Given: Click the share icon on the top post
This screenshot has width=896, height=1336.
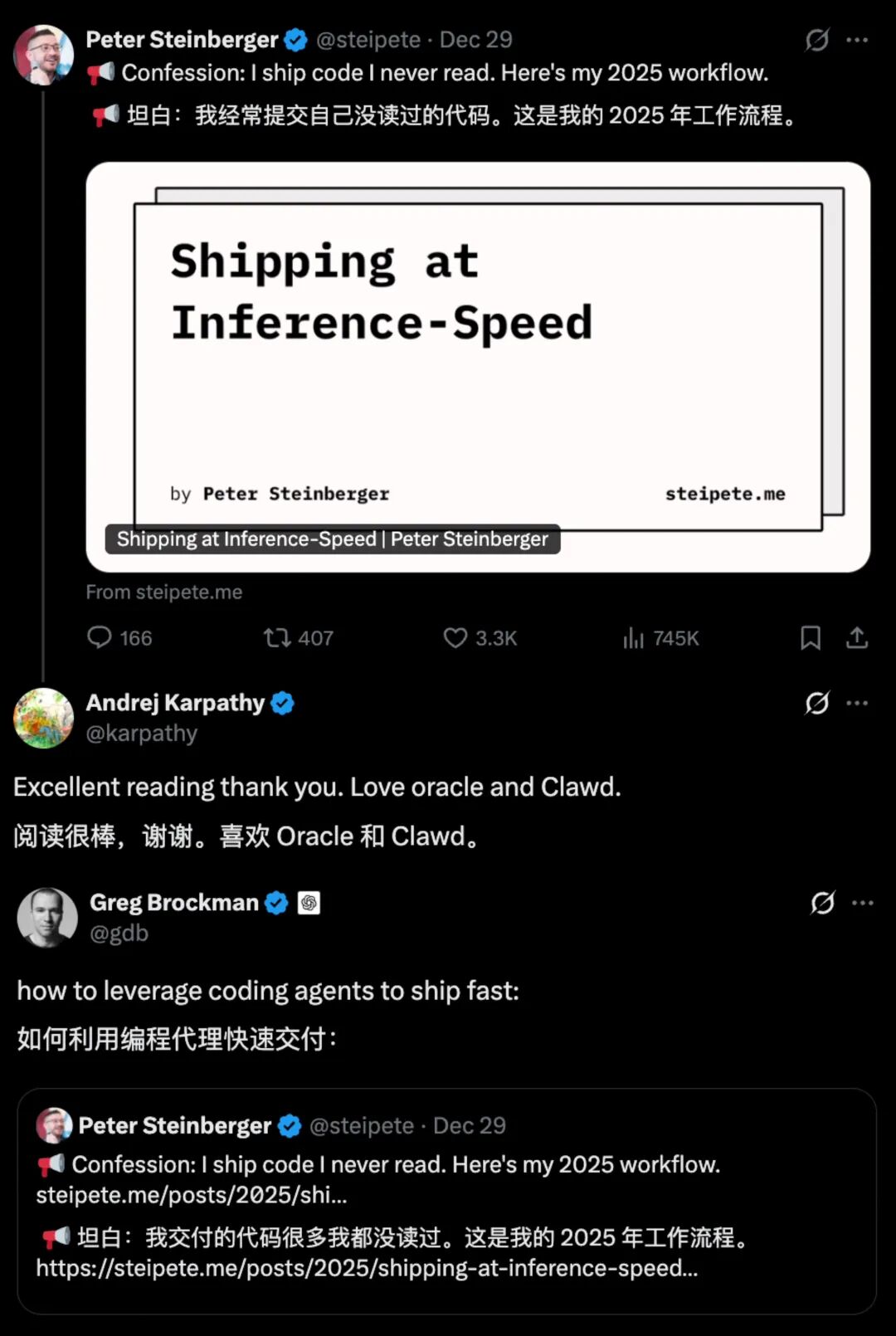Looking at the screenshot, I should (858, 638).
